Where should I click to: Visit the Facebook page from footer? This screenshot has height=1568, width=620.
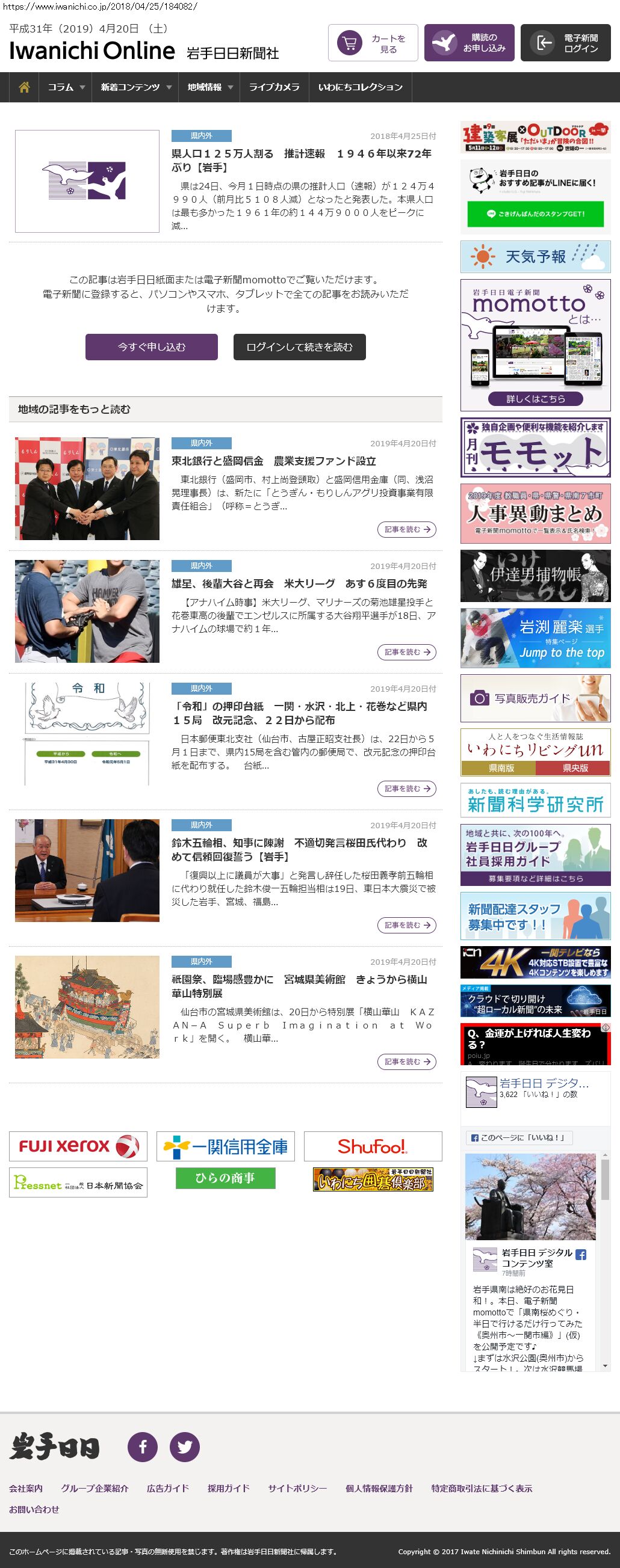tap(143, 1447)
